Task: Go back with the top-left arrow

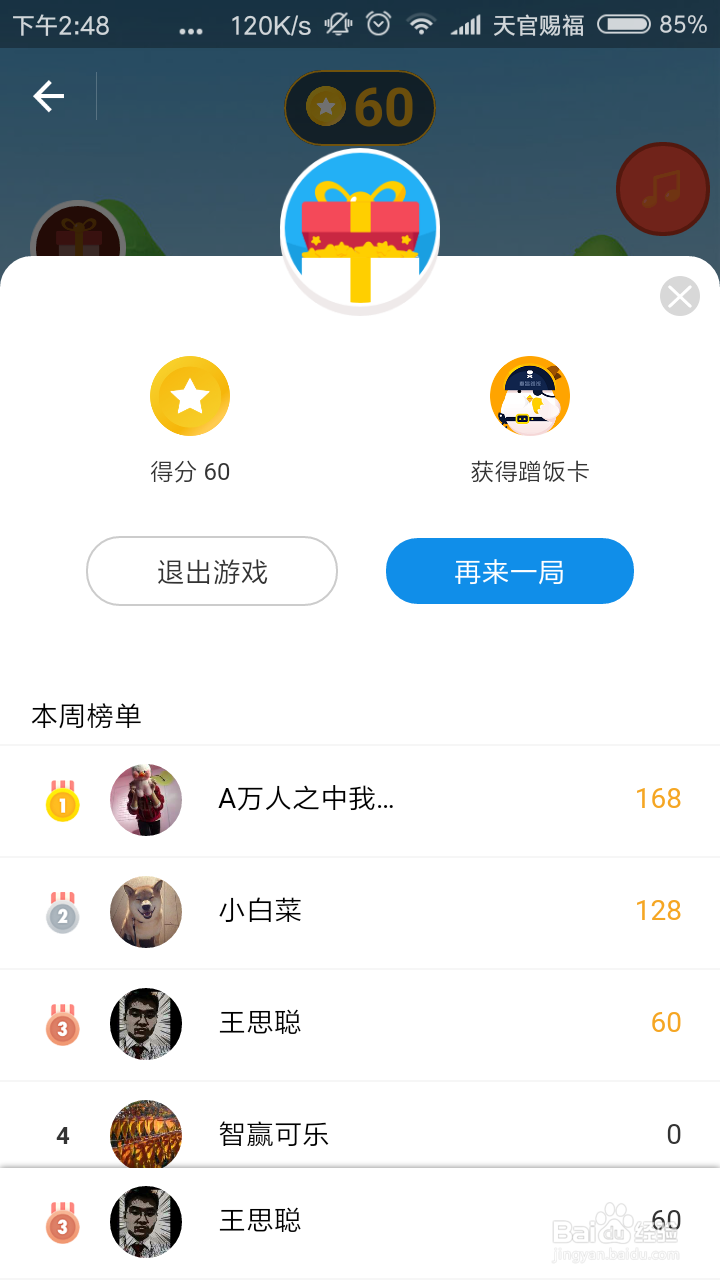Action: point(48,96)
